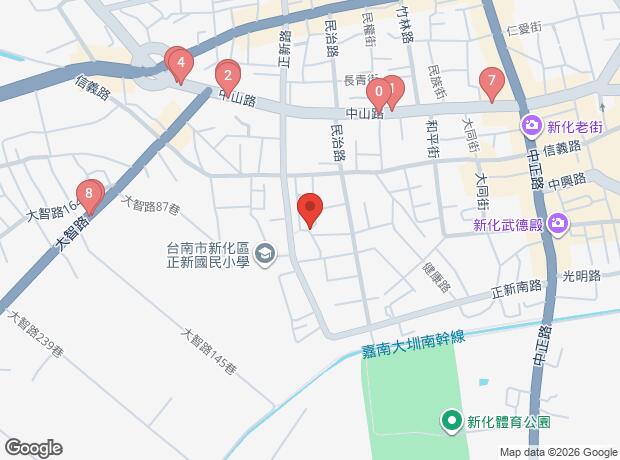Tap map marker number 8
620x460 pixels.
point(90,193)
